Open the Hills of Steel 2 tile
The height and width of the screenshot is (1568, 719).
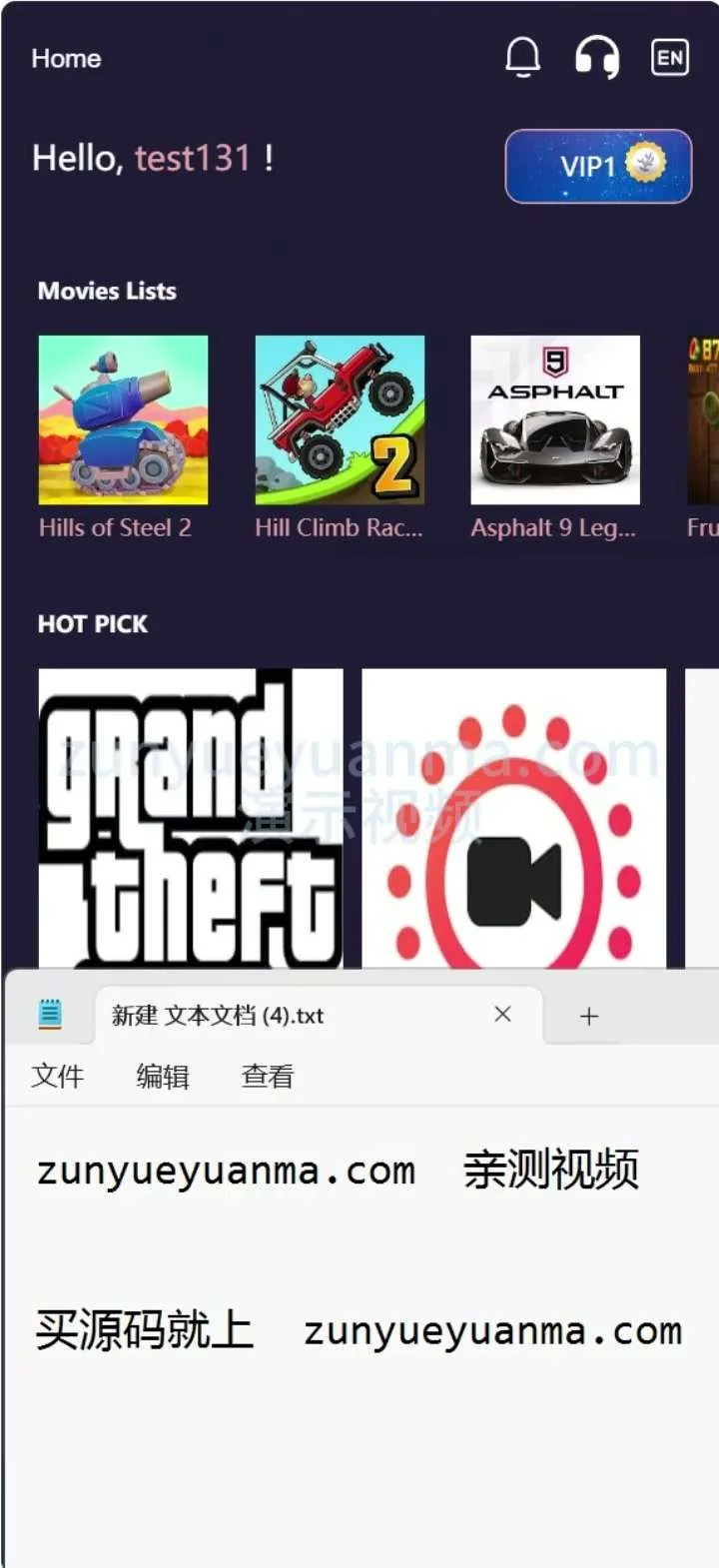[x=123, y=419]
